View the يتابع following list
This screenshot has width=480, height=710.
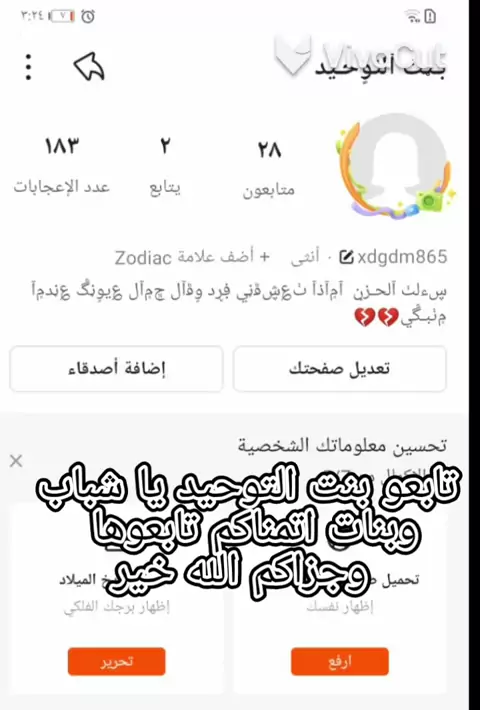click(165, 167)
